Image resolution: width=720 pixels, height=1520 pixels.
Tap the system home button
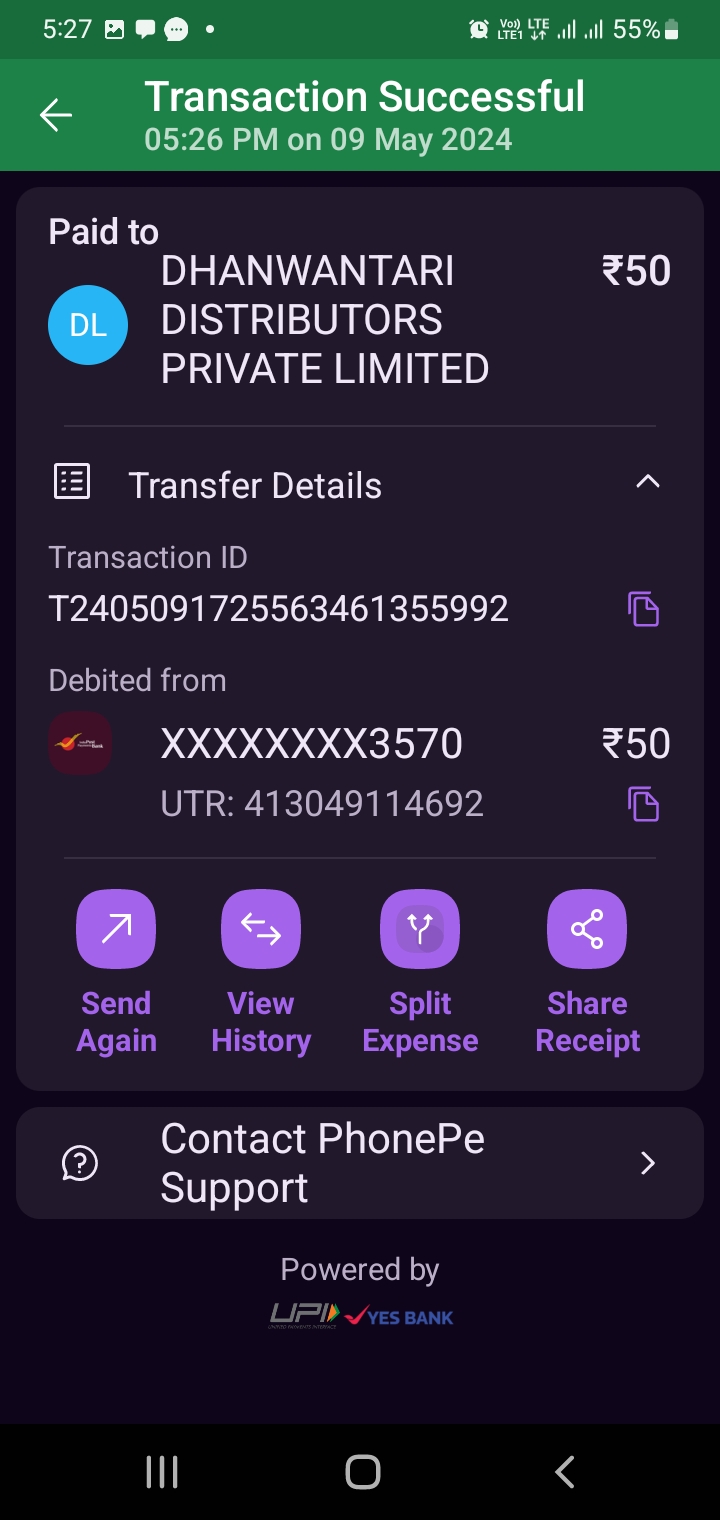[362, 1472]
